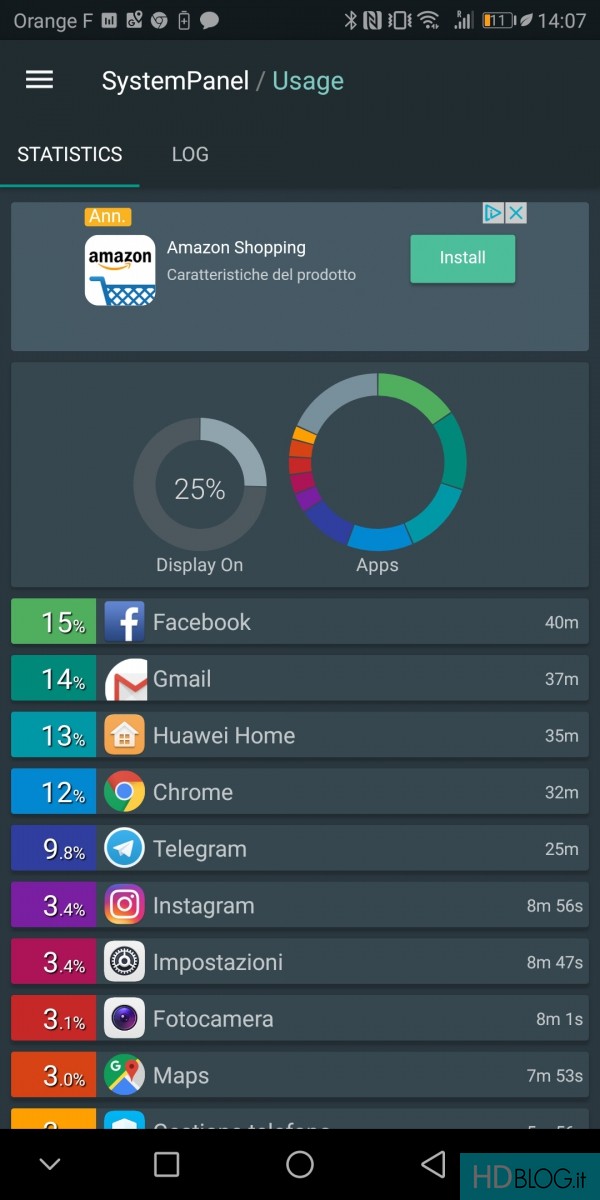Open the hamburger drawer menu
The height and width of the screenshot is (1200, 600).
[39, 81]
